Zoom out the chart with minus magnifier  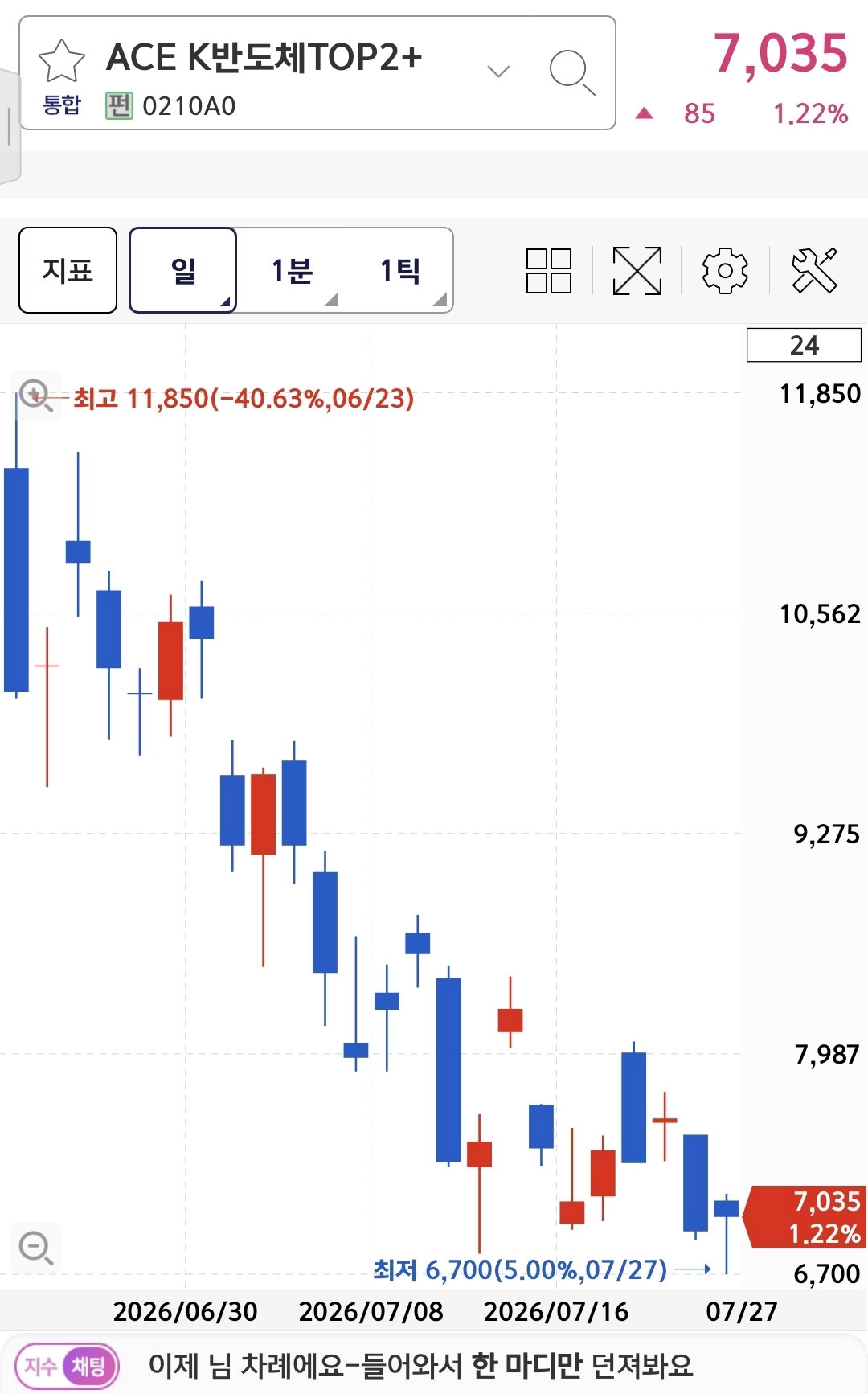coord(35,1248)
